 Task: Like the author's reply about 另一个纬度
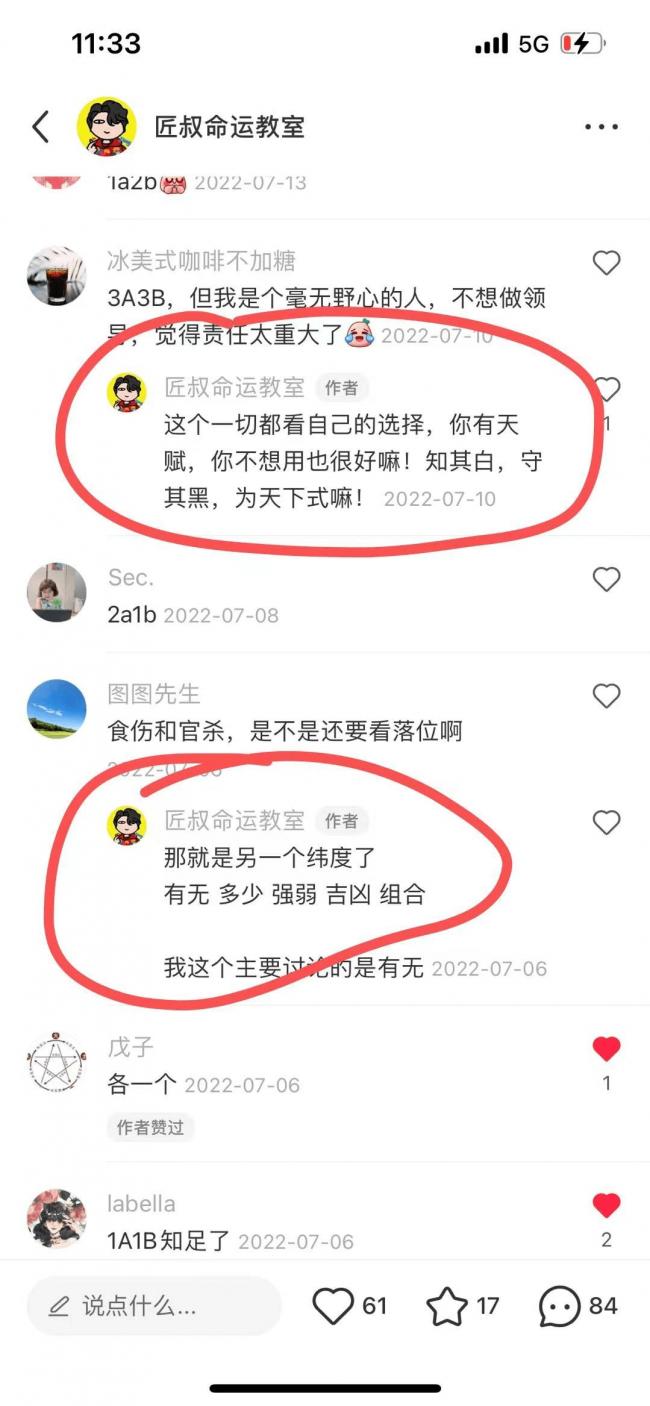[x=607, y=822]
